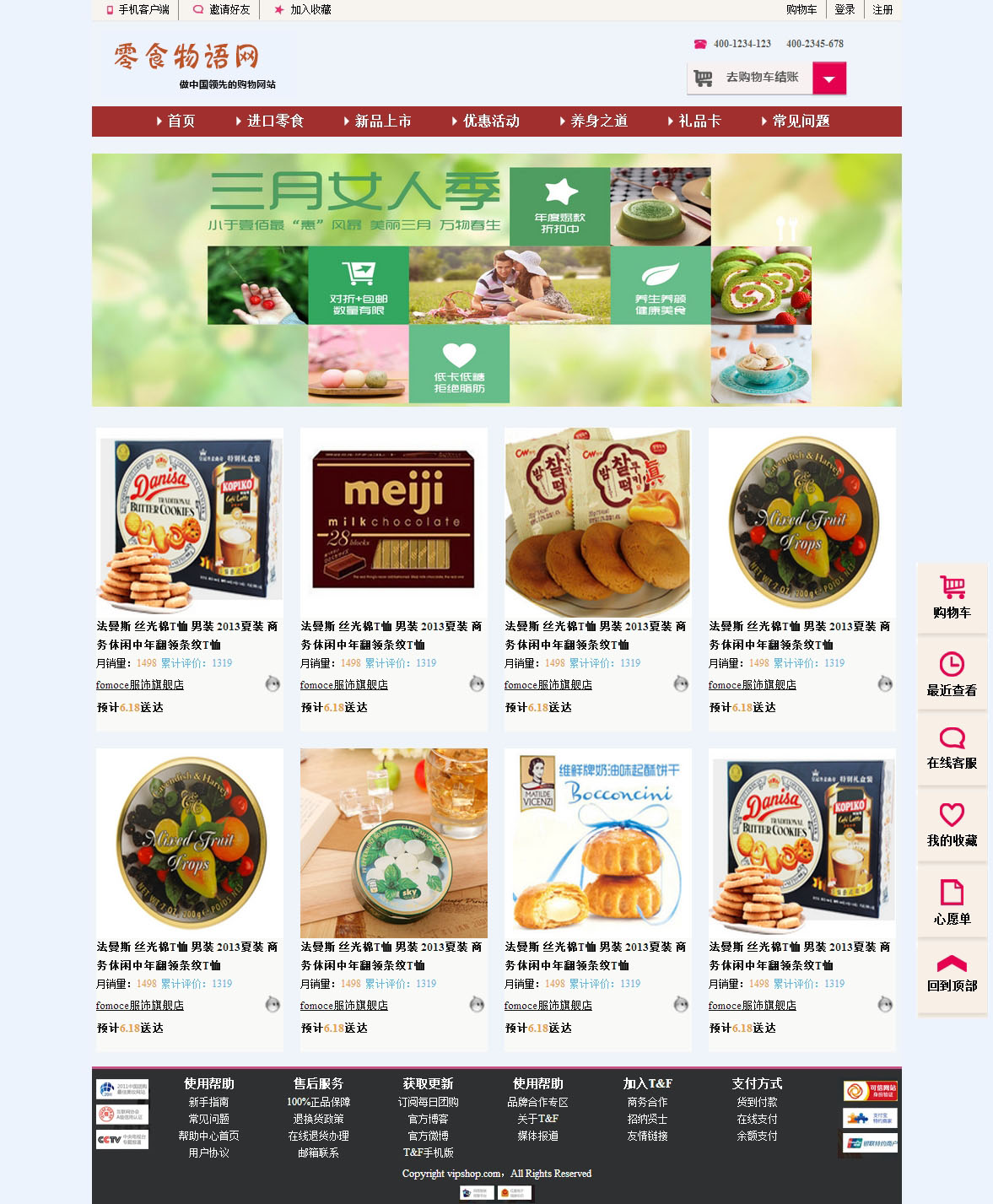
Task: Open the 新品上市 nav item
Action: 382,121
